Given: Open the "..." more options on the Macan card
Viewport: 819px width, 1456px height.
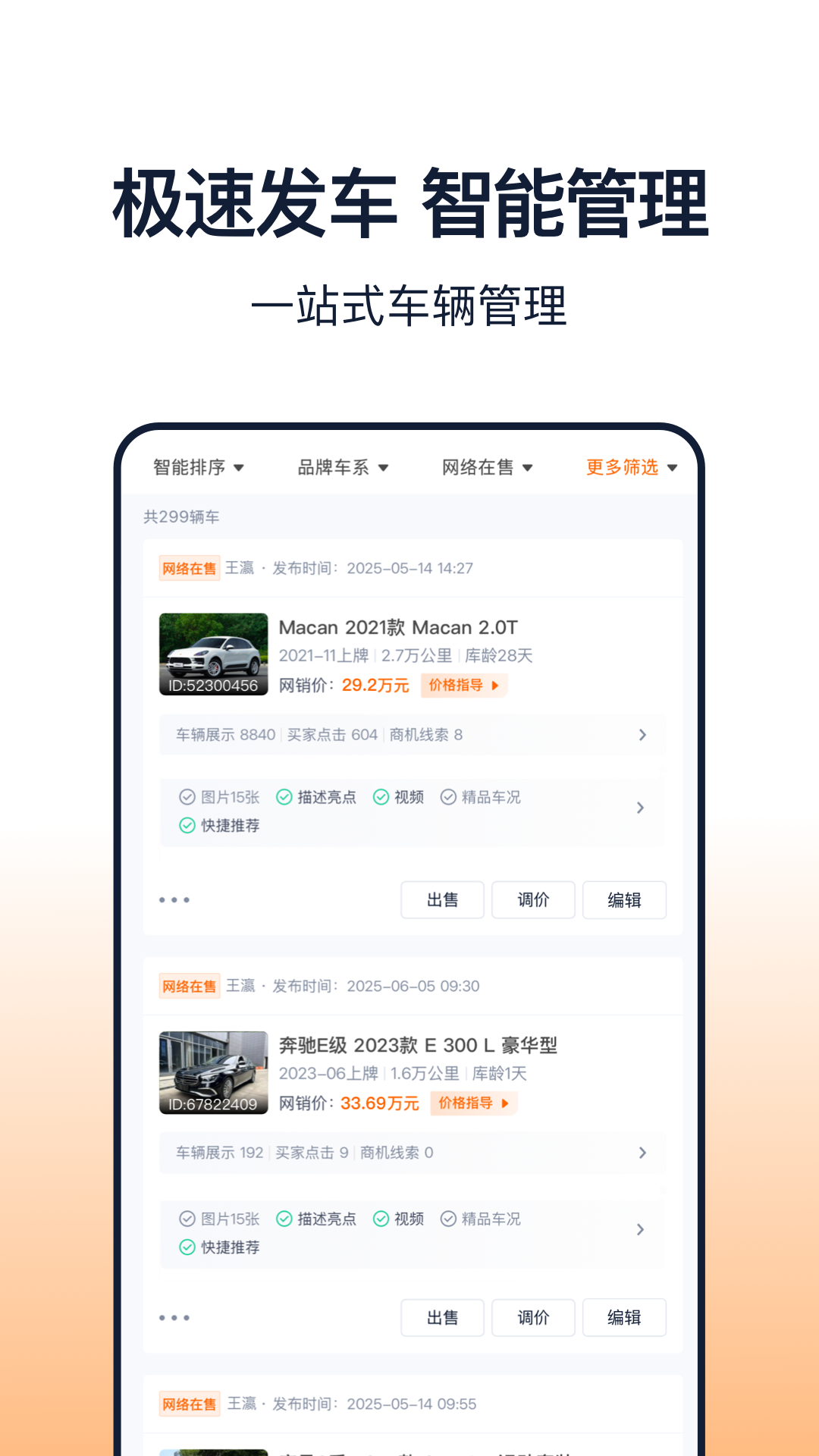Looking at the screenshot, I should tap(175, 900).
